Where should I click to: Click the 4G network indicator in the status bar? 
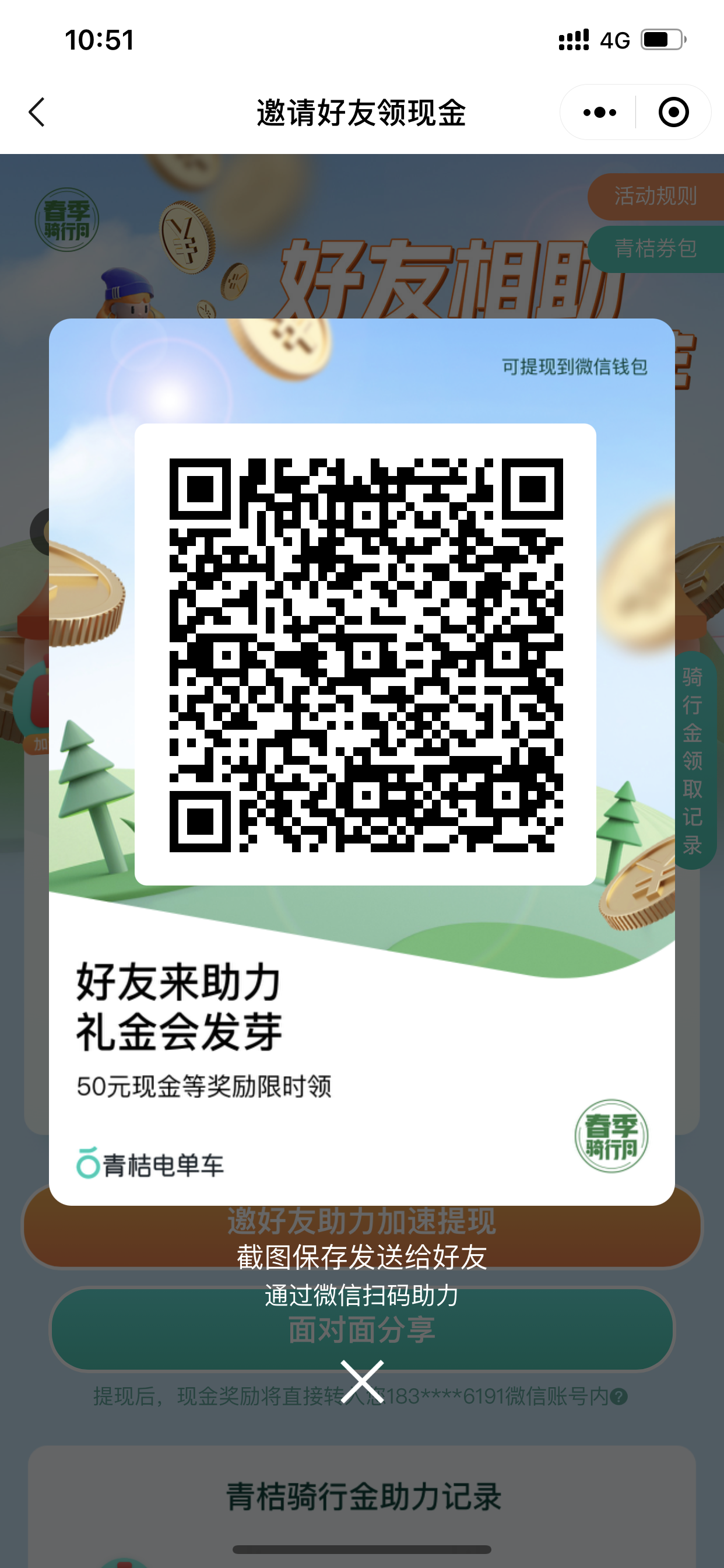(614, 39)
